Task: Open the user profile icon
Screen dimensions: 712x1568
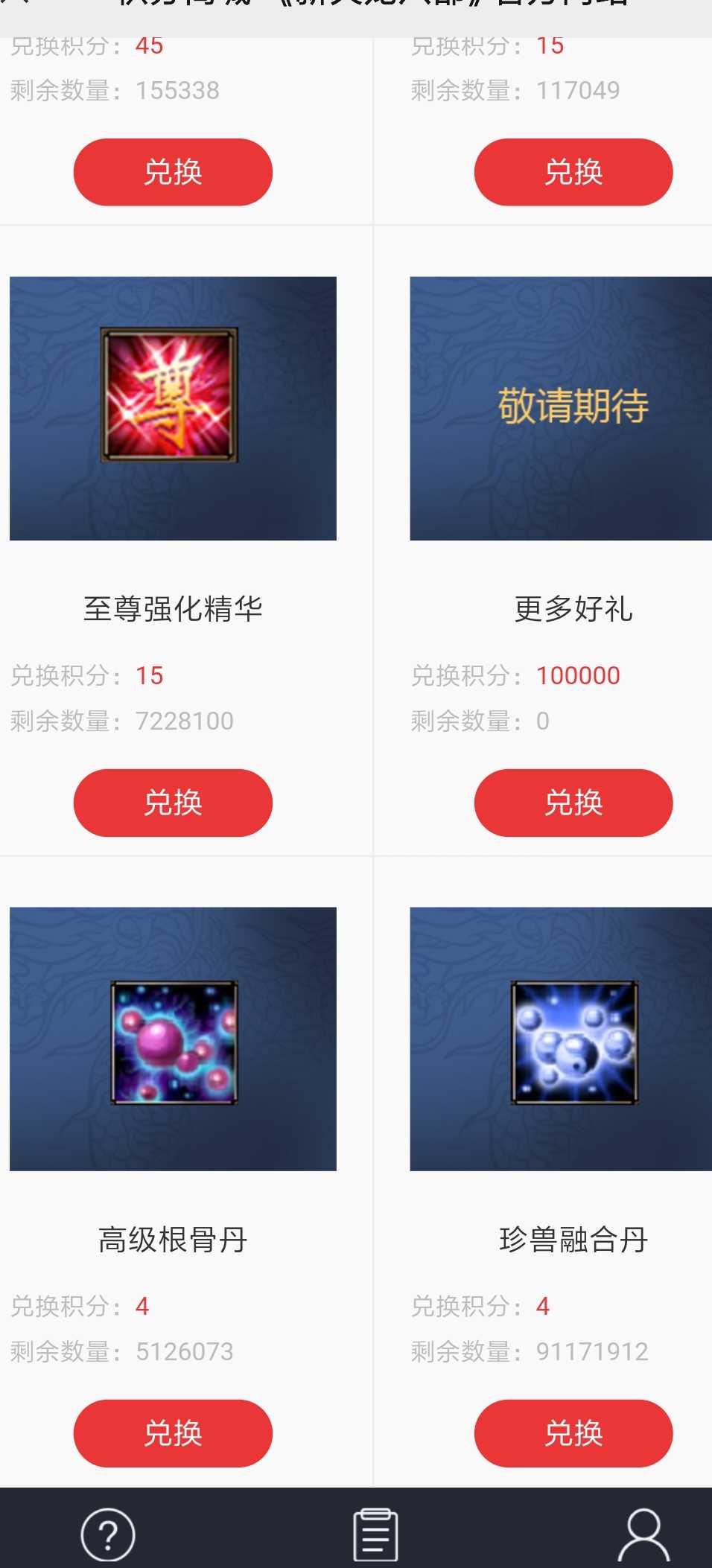Action: point(643,1534)
